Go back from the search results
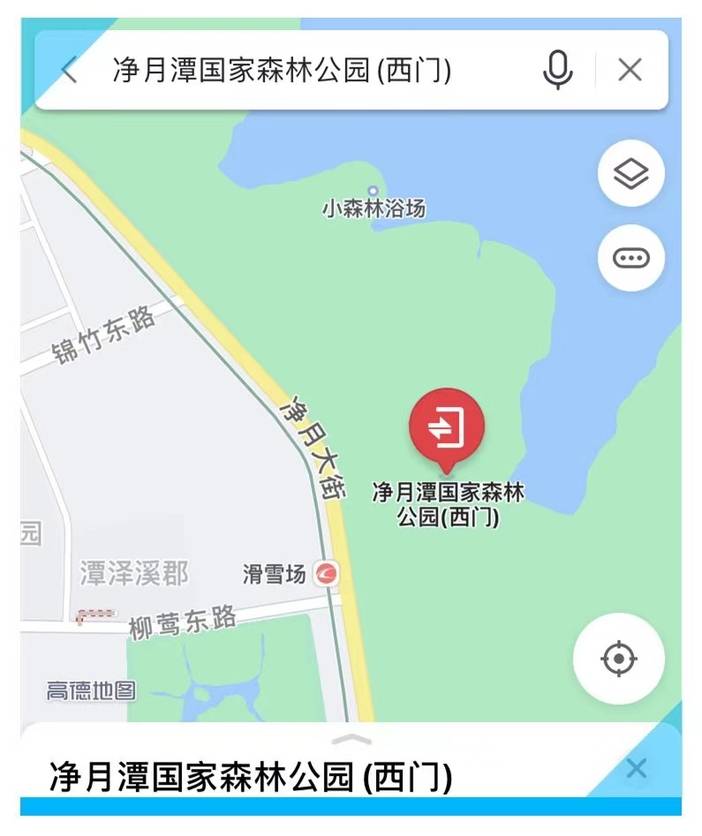 (69, 70)
